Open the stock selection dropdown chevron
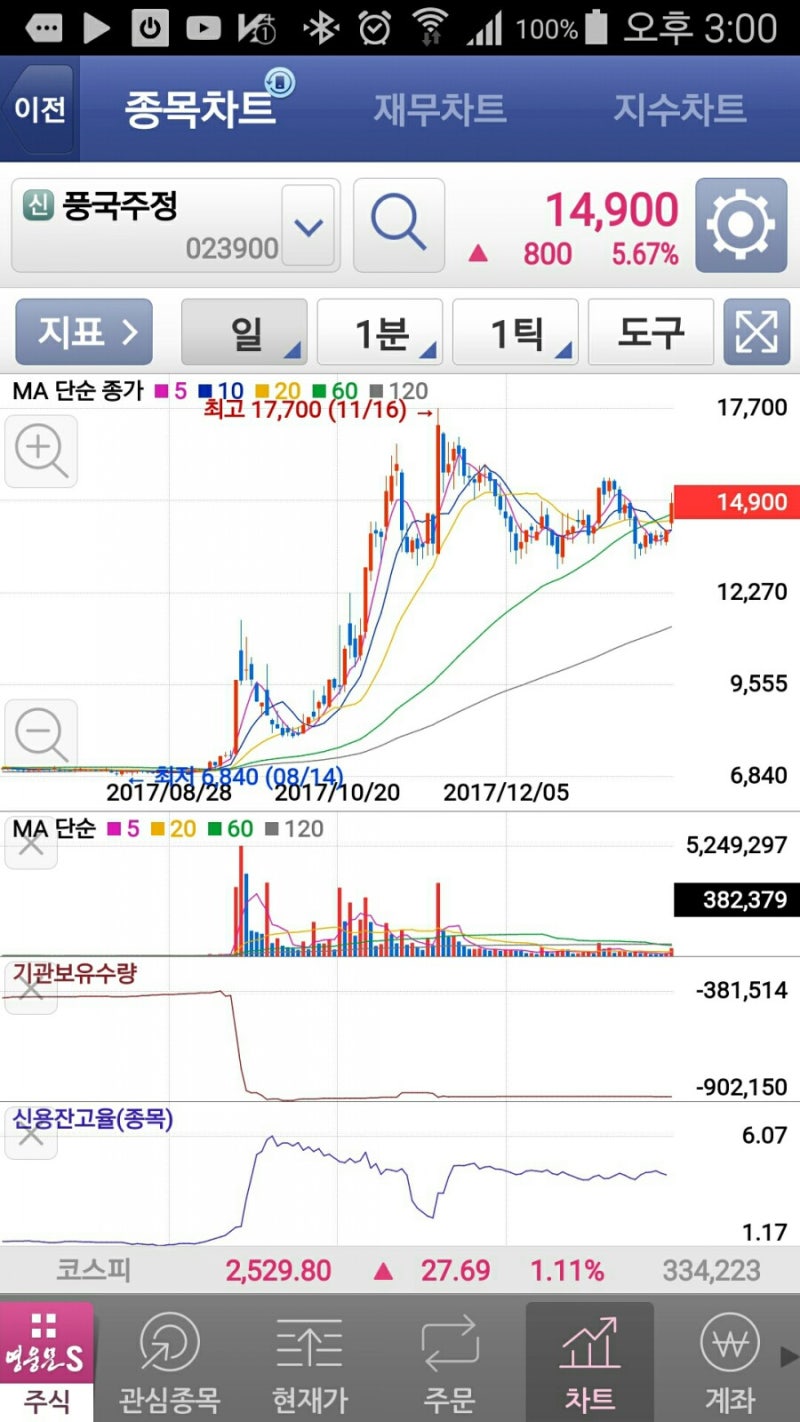This screenshot has width=800, height=1422. pos(309,223)
